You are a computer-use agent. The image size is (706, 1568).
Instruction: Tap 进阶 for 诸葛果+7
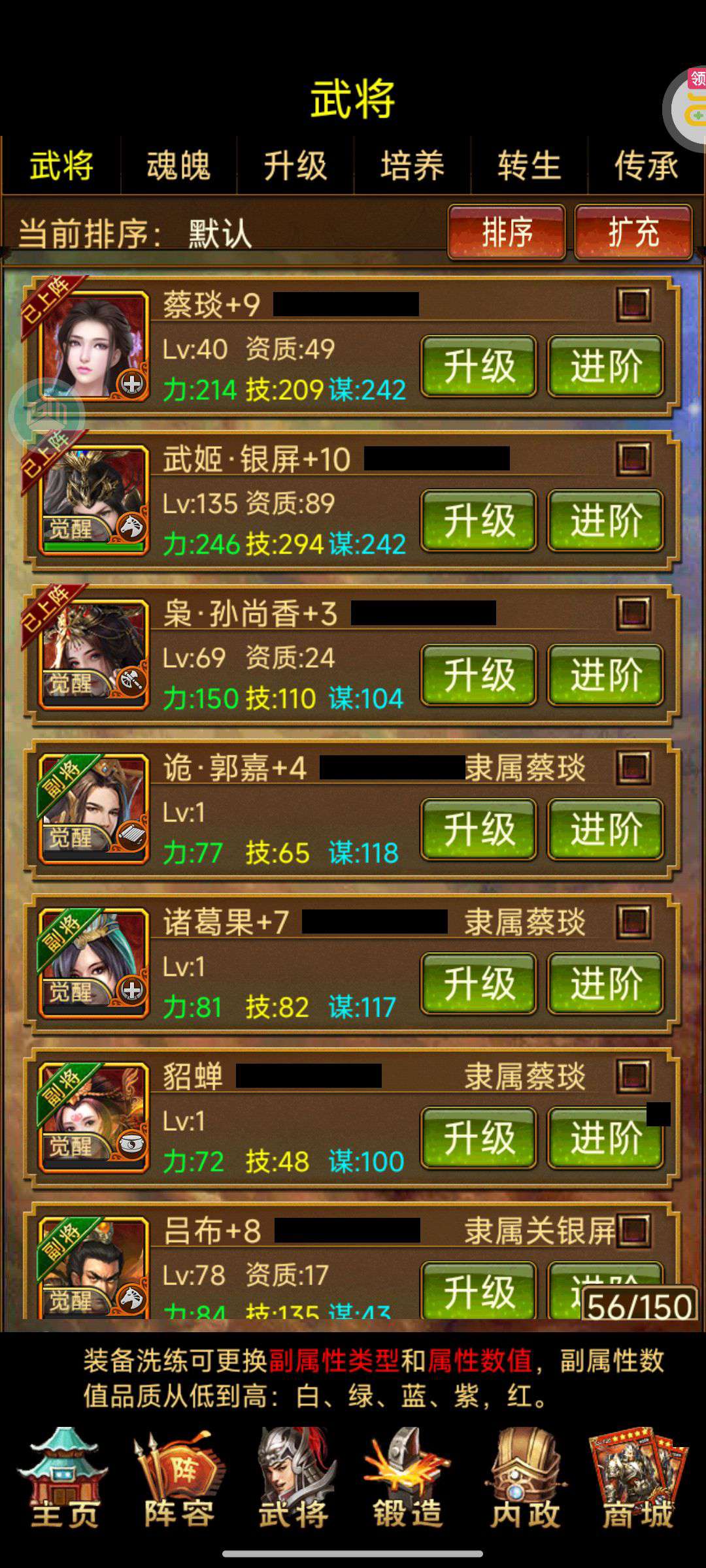coord(606,983)
